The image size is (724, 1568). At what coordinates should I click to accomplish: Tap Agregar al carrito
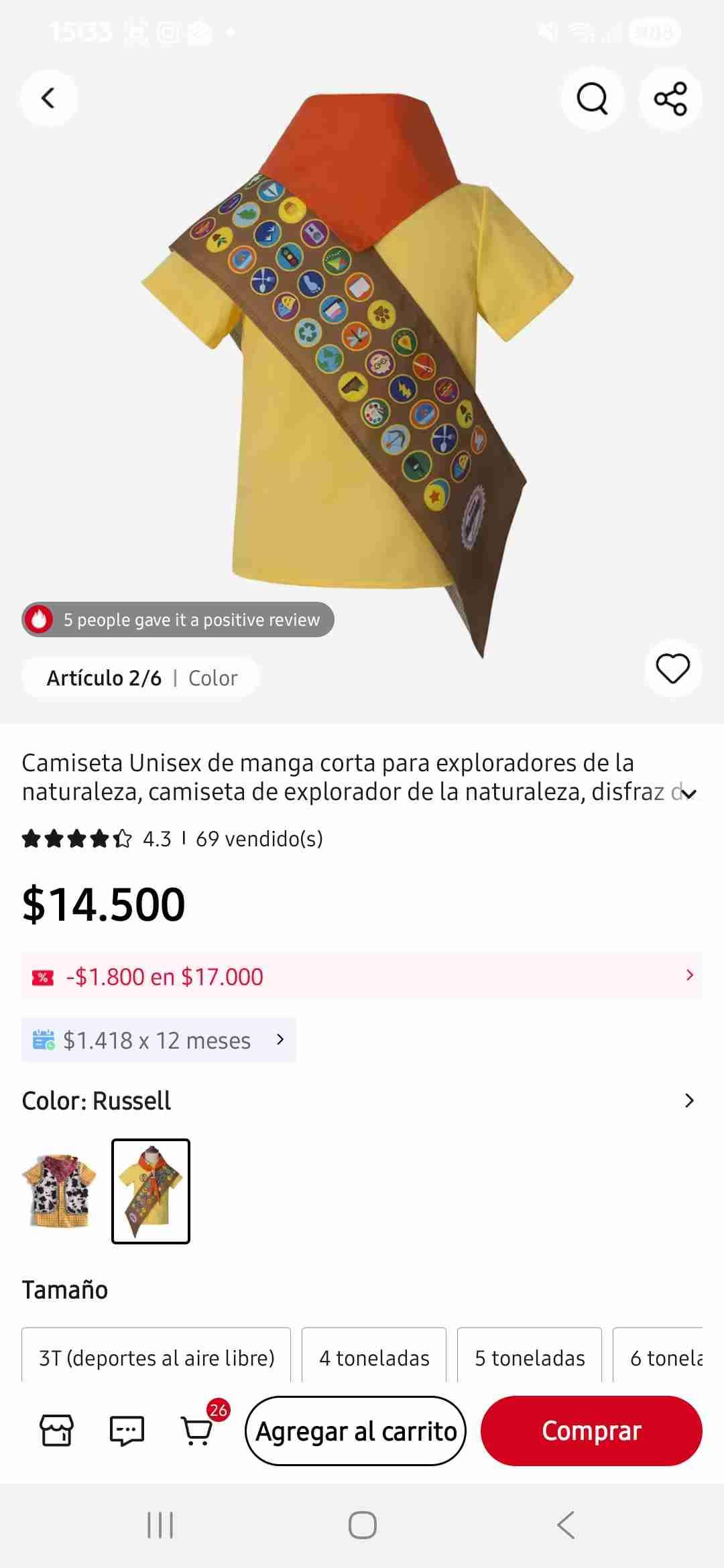tap(355, 1430)
